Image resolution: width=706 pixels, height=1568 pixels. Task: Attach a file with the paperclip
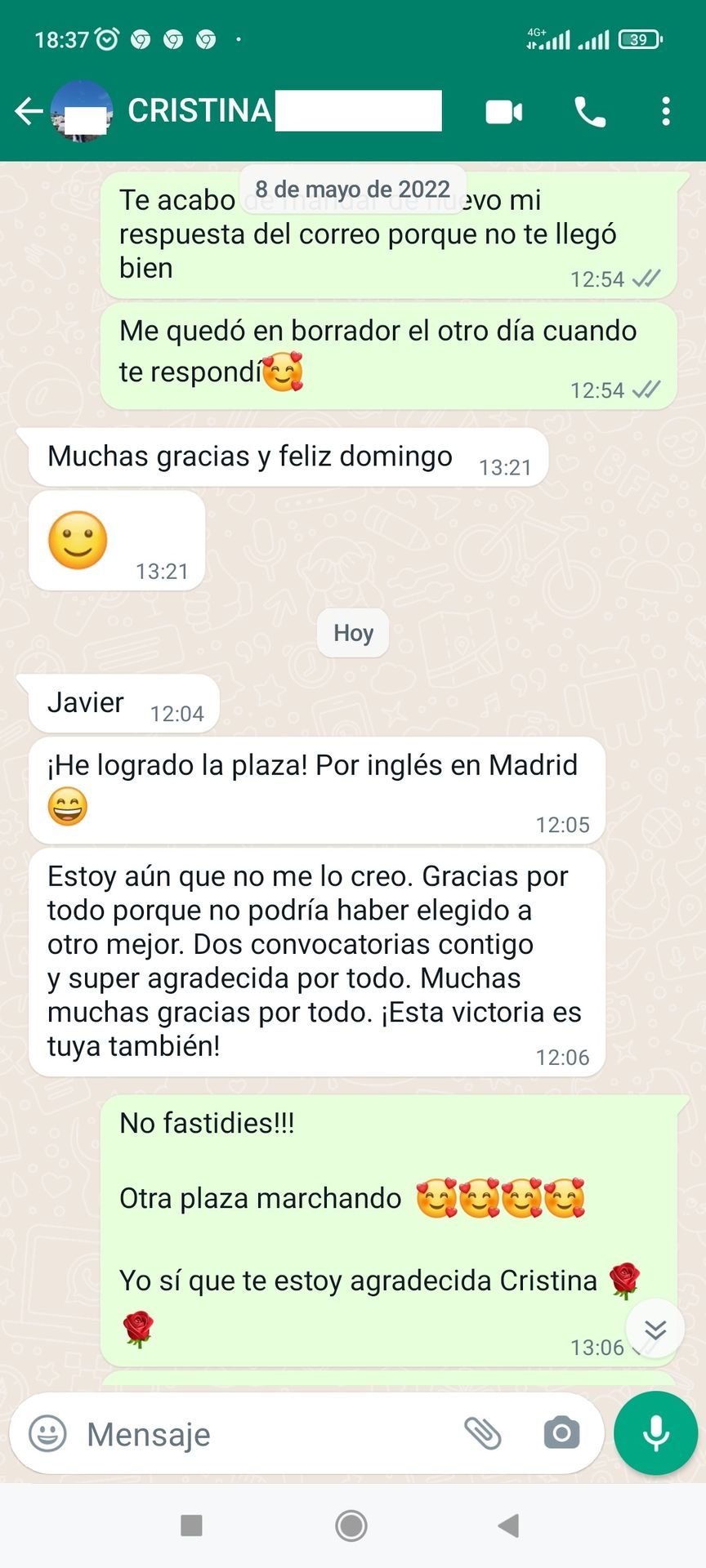coord(482,1433)
